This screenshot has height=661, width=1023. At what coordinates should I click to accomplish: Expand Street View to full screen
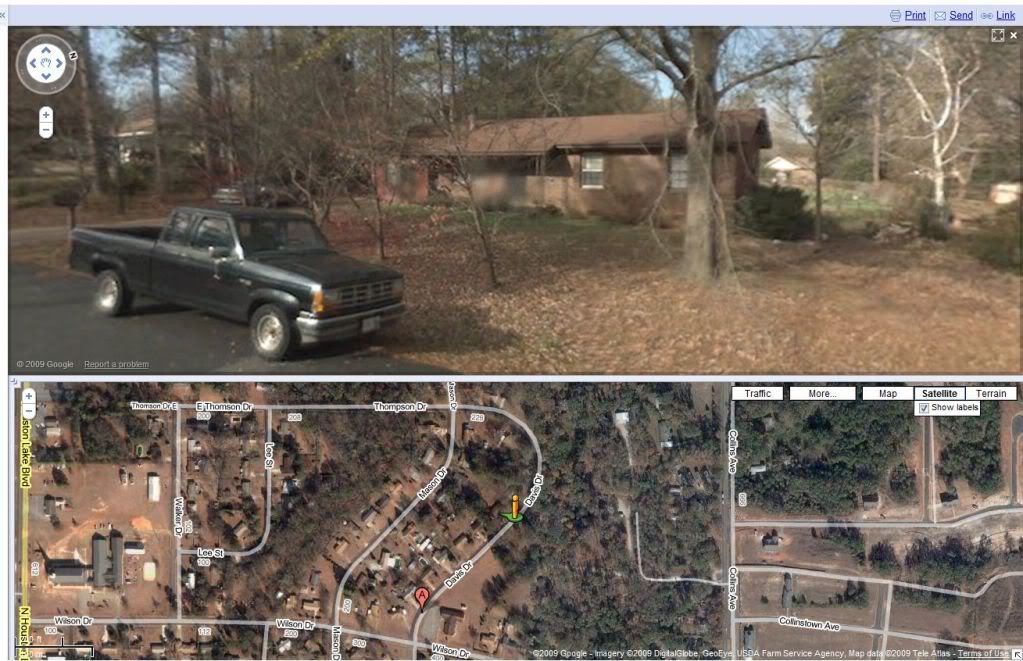[997, 35]
